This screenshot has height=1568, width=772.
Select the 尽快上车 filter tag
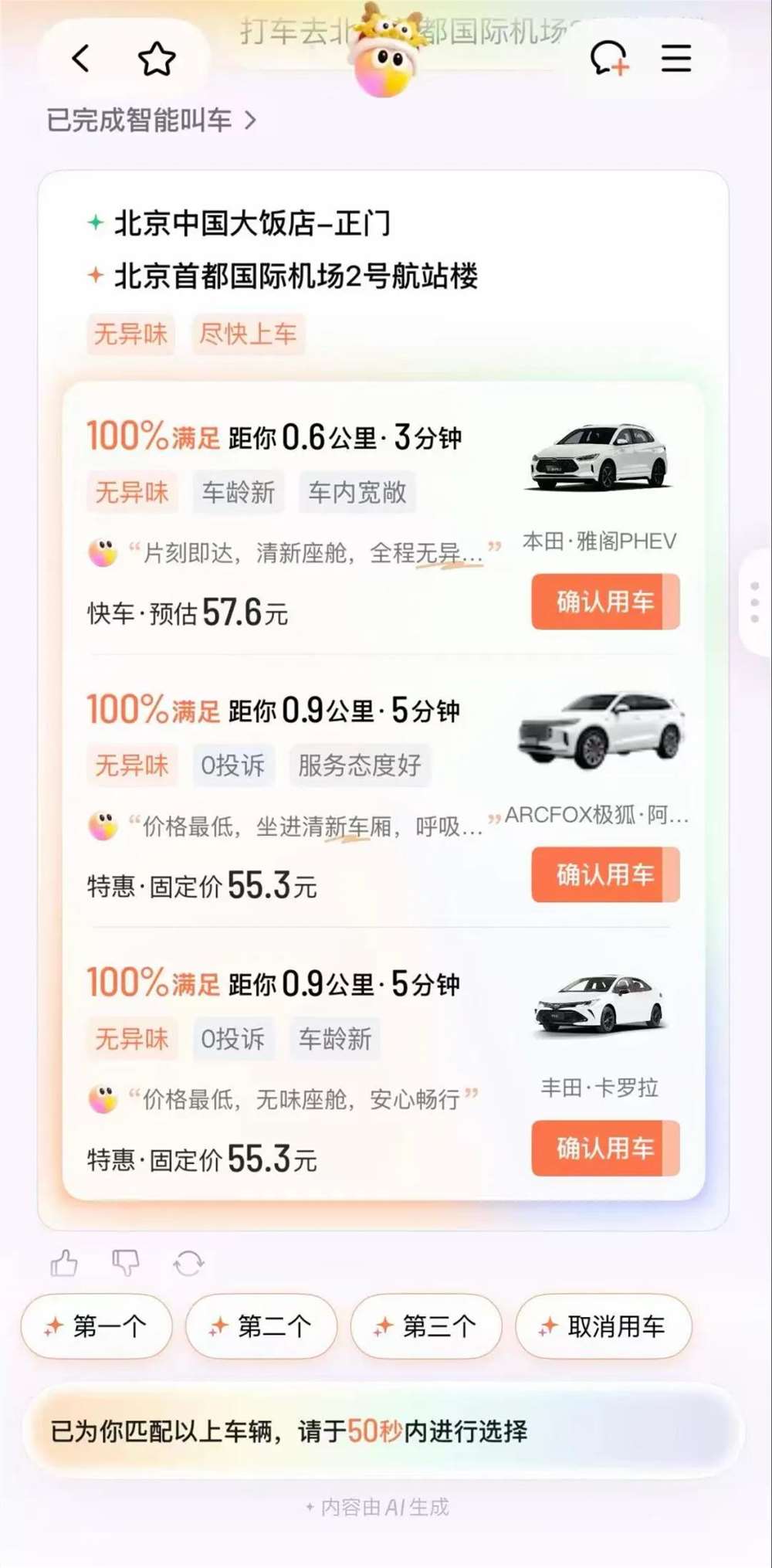248,334
